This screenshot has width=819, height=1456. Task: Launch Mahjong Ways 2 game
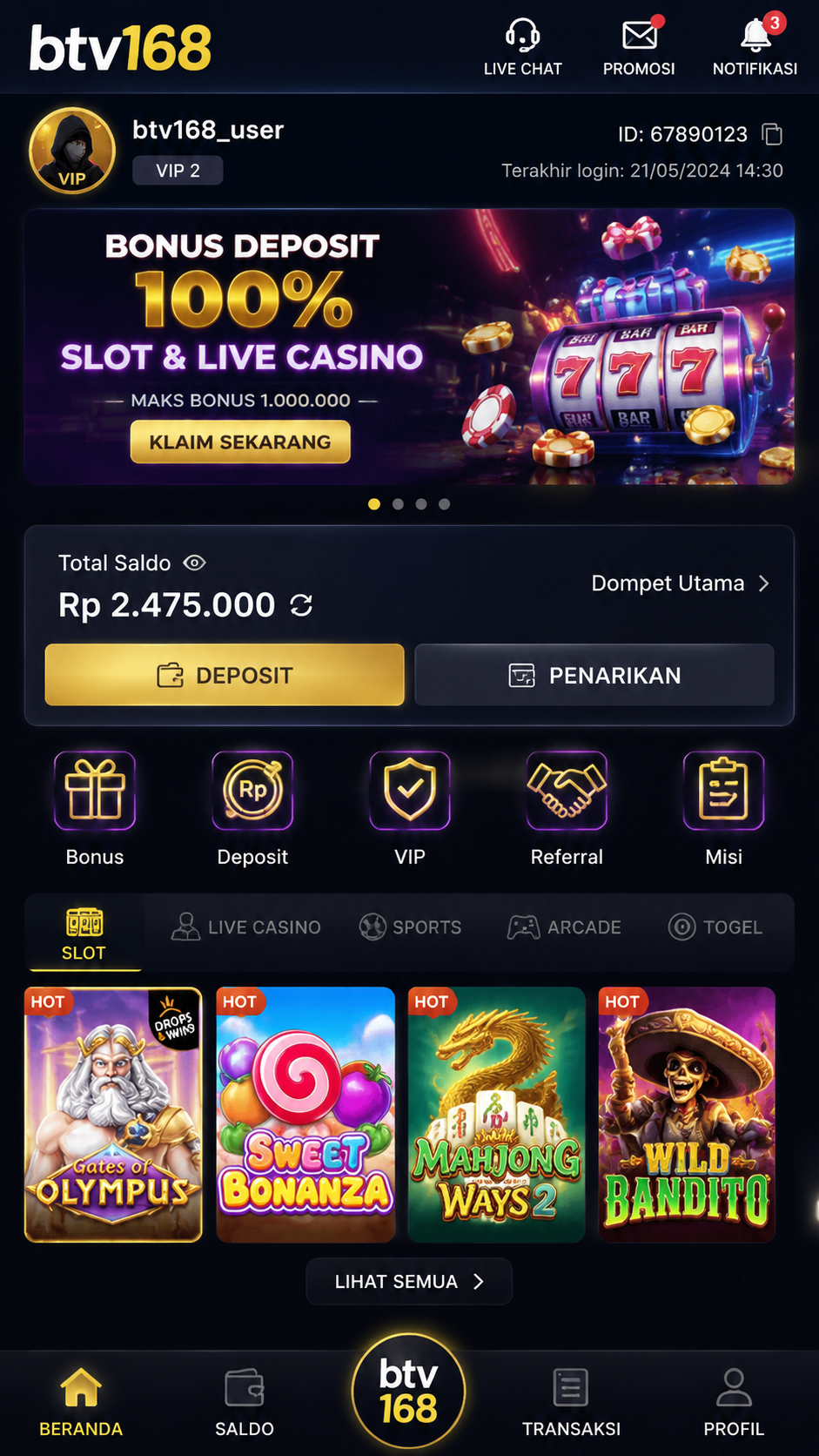pos(496,1115)
